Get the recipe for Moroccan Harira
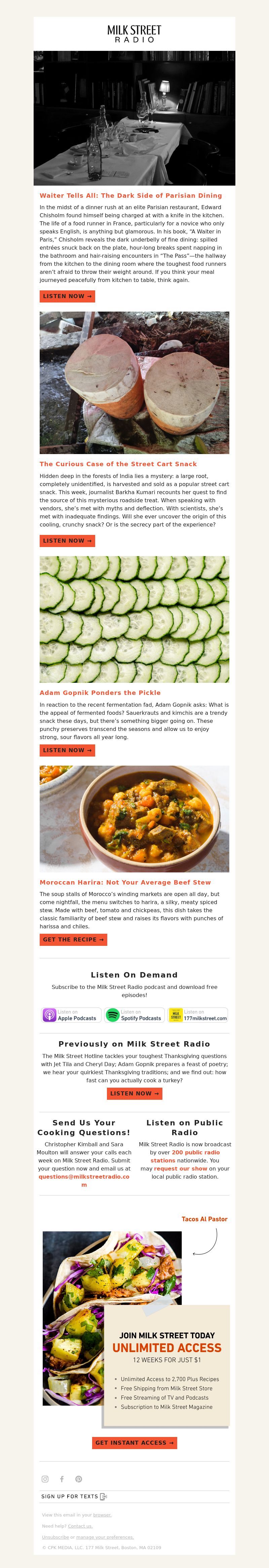The height and width of the screenshot is (1568, 269). [x=73, y=939]
